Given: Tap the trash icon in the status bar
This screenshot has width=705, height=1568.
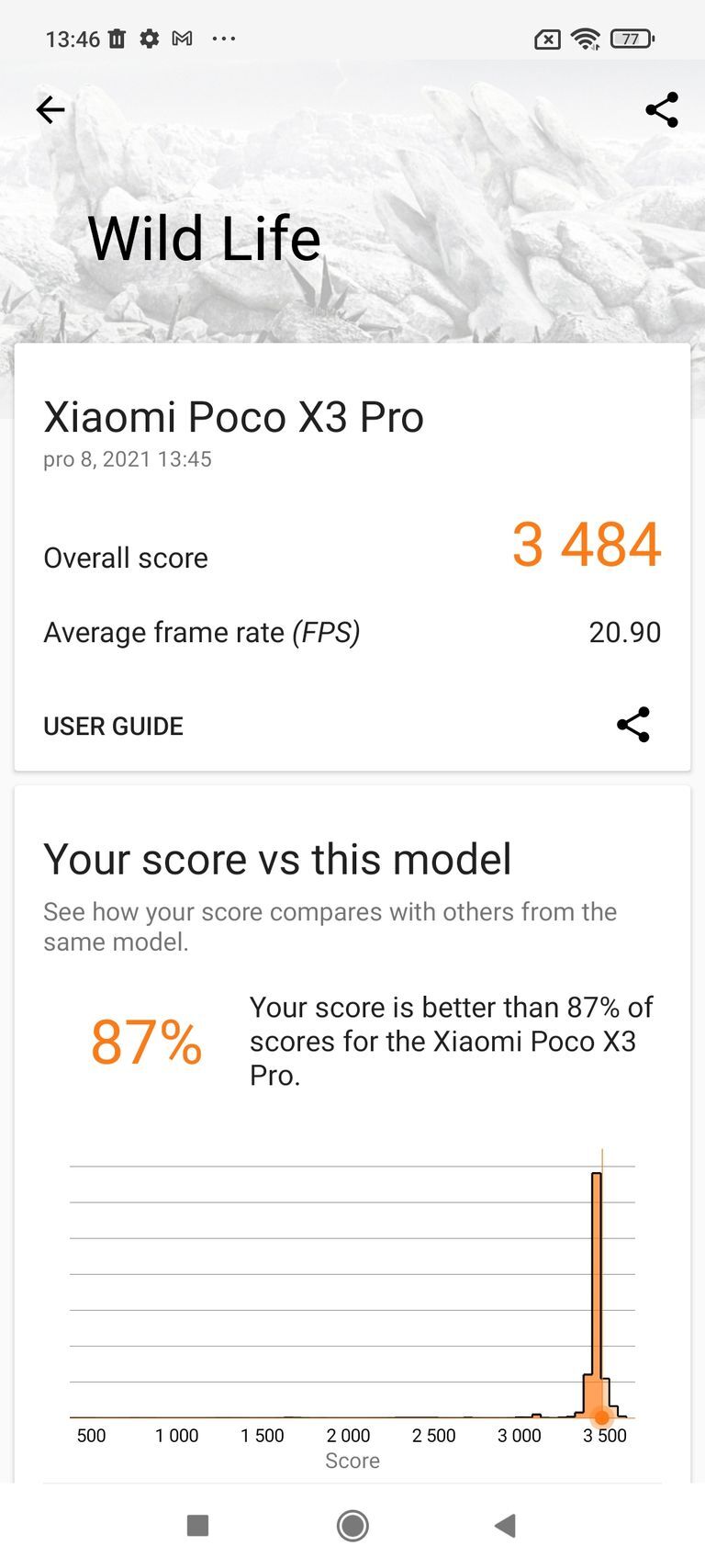Looking at the screenshot, I should pos(117,39).
